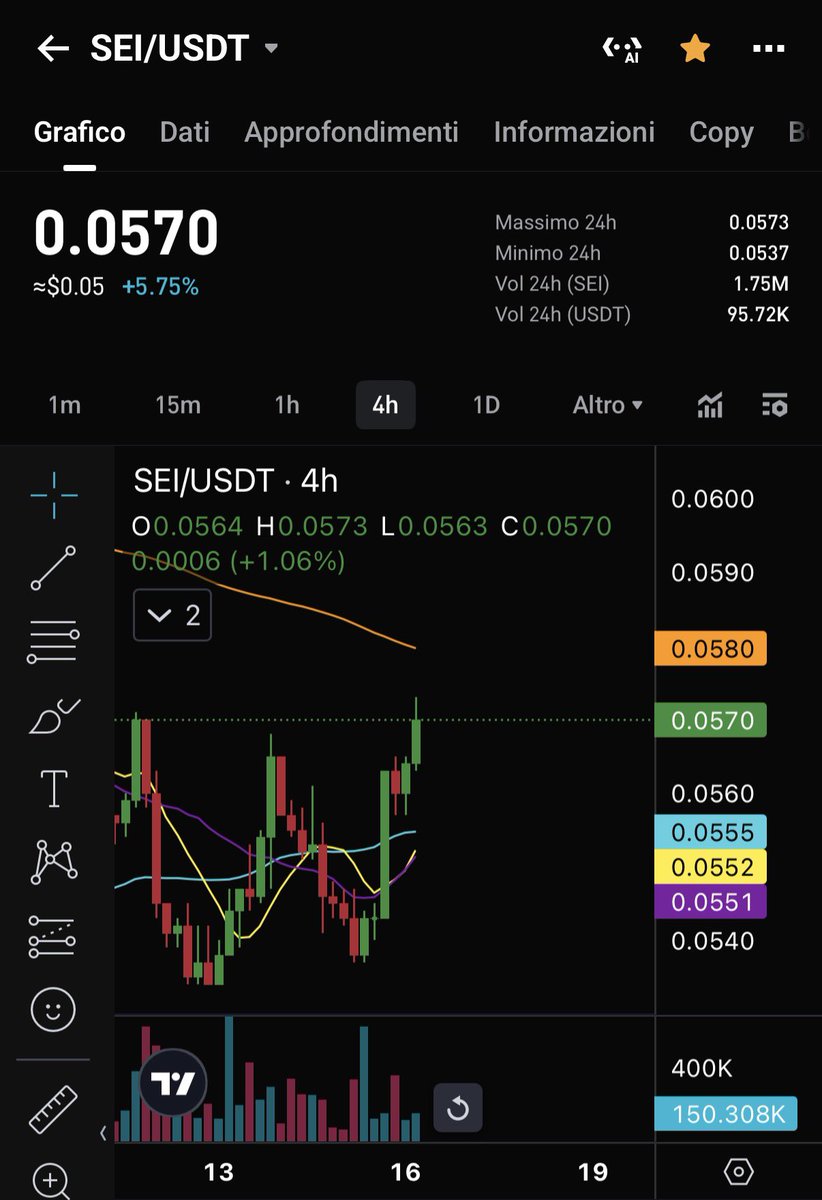822x1200 pixels.
Task: Go back using the arrow
Action: tap(52, 49)
